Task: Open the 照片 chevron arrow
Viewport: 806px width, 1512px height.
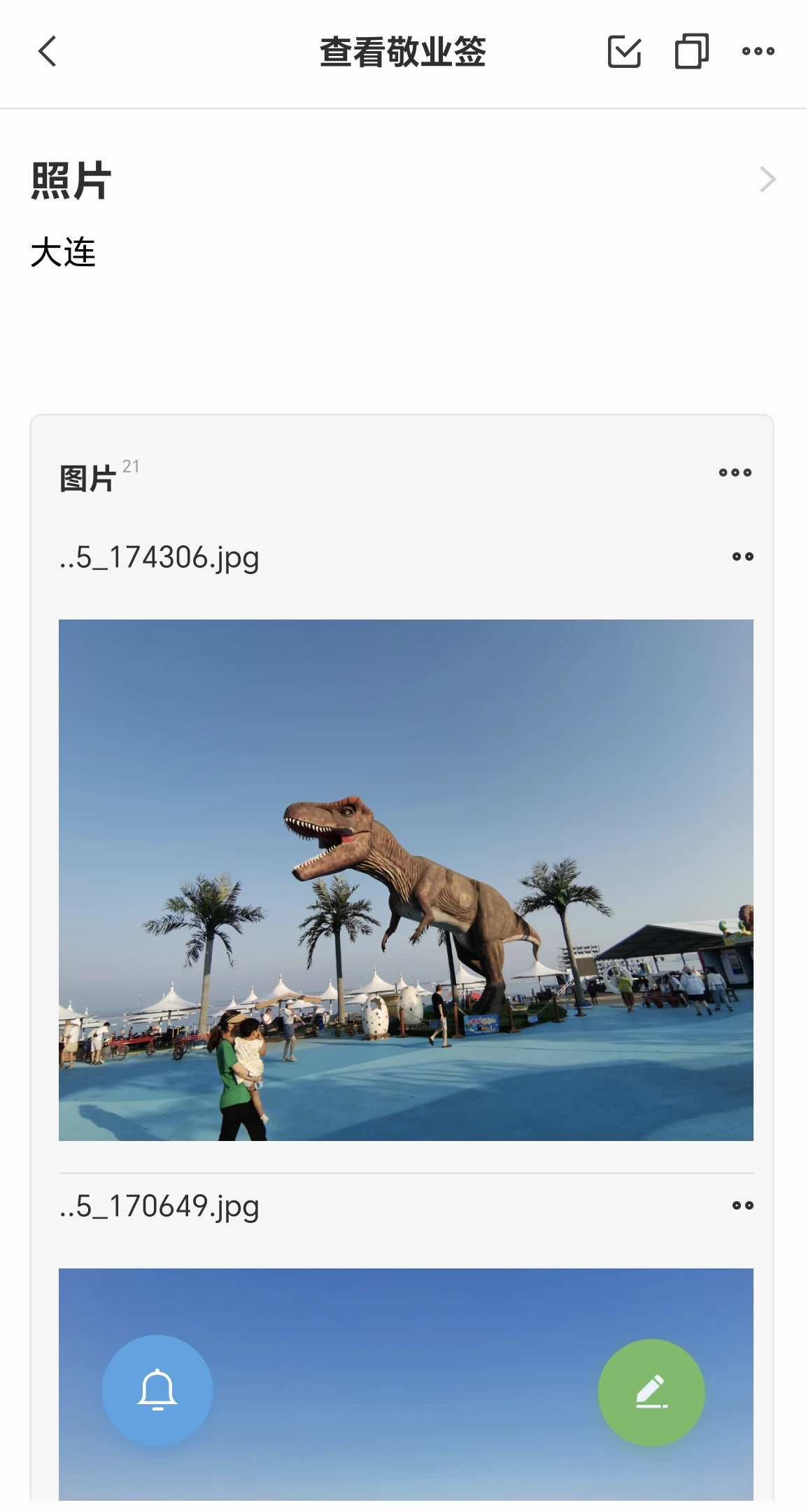Action: click(x=768, y=180)
